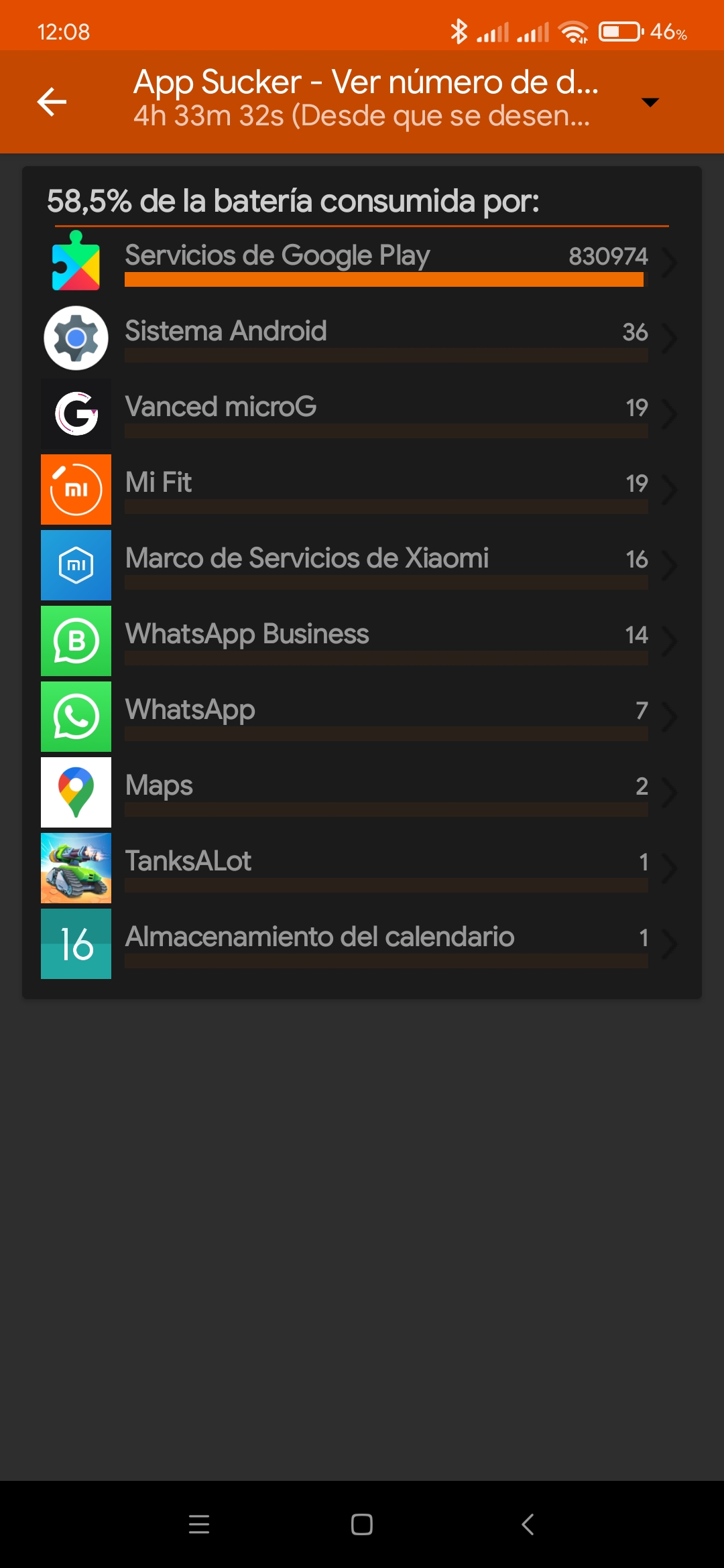Go to the home screen

click(362, 1524)
